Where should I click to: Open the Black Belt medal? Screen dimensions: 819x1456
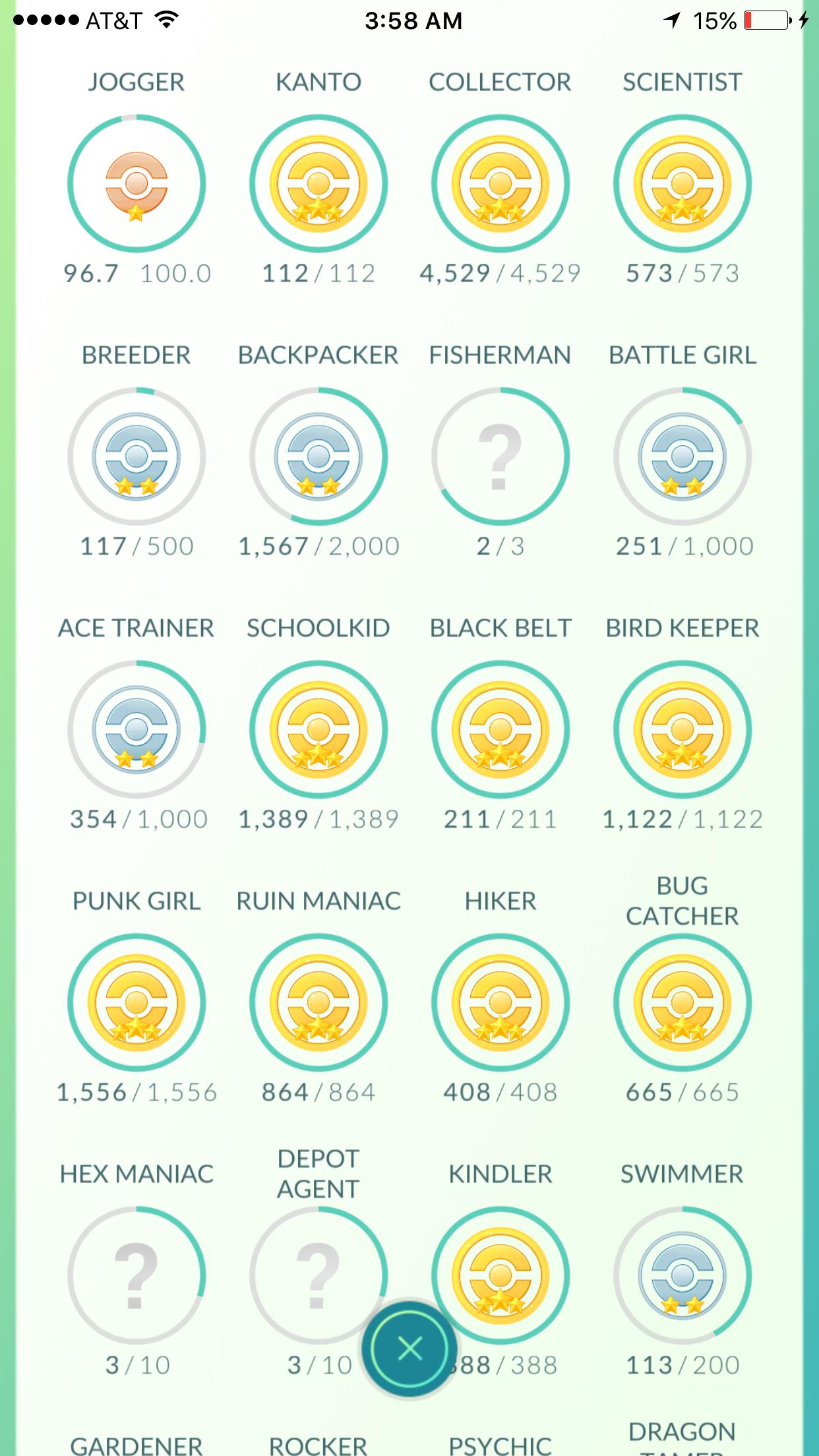point(501,729)
